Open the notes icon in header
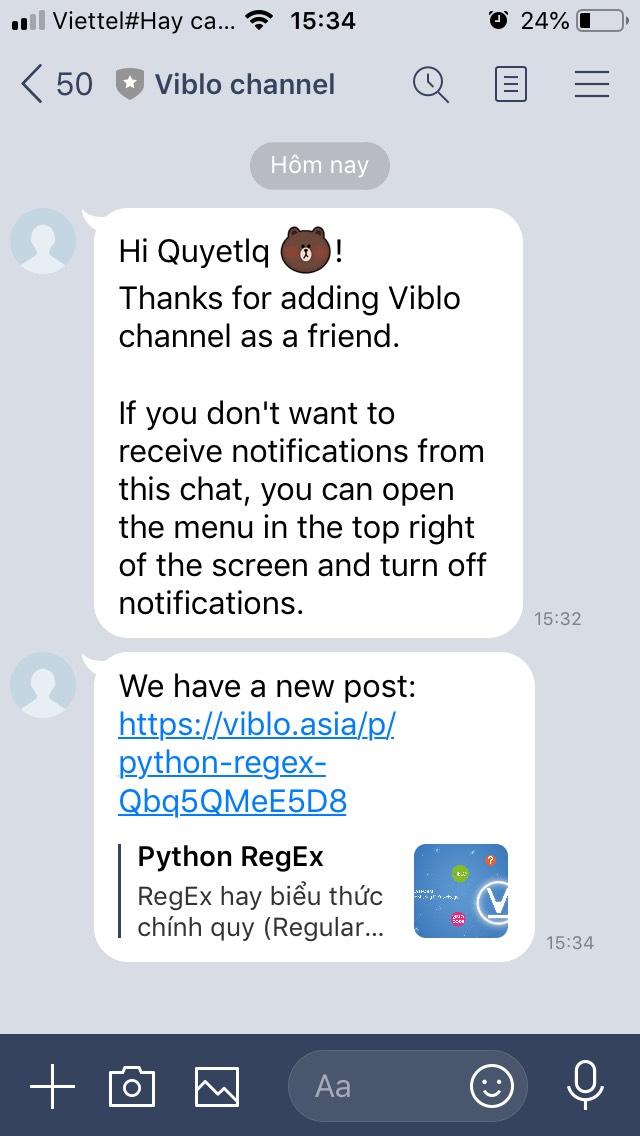 (x=510, y=85)
